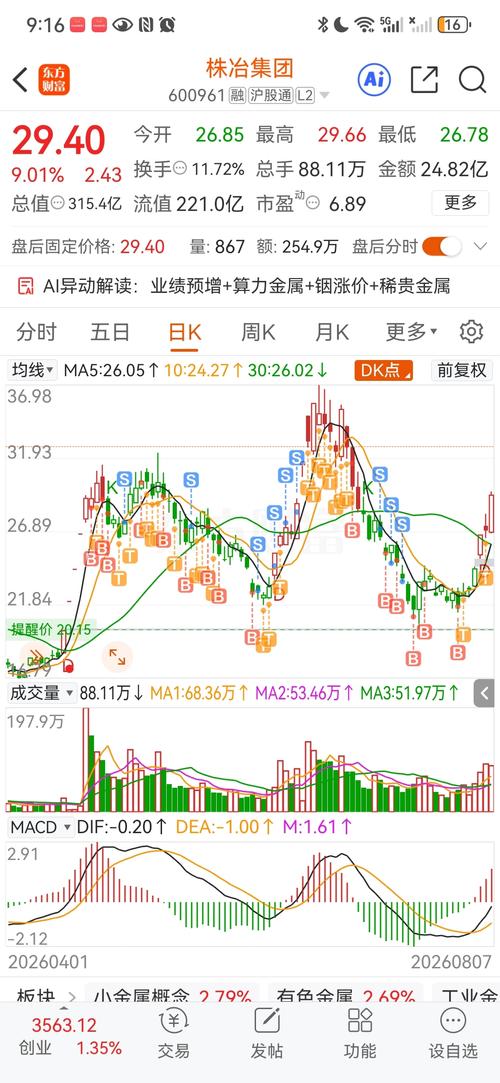Tap the 更多 button beside 市盈
This screenshot has width=500, height=1083.
coord(461,203)
